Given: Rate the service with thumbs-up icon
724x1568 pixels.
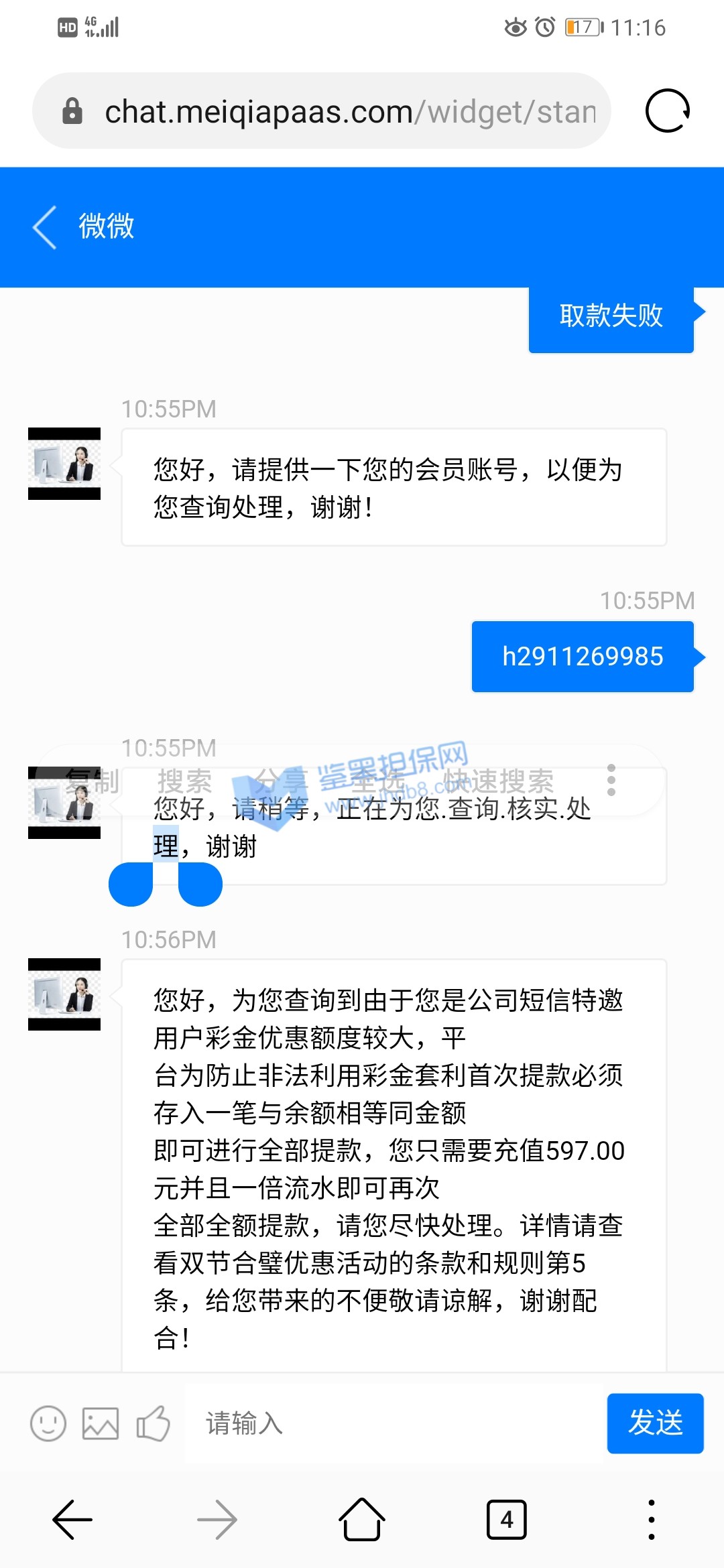Looking at the screenshot, I should 154,1423.
